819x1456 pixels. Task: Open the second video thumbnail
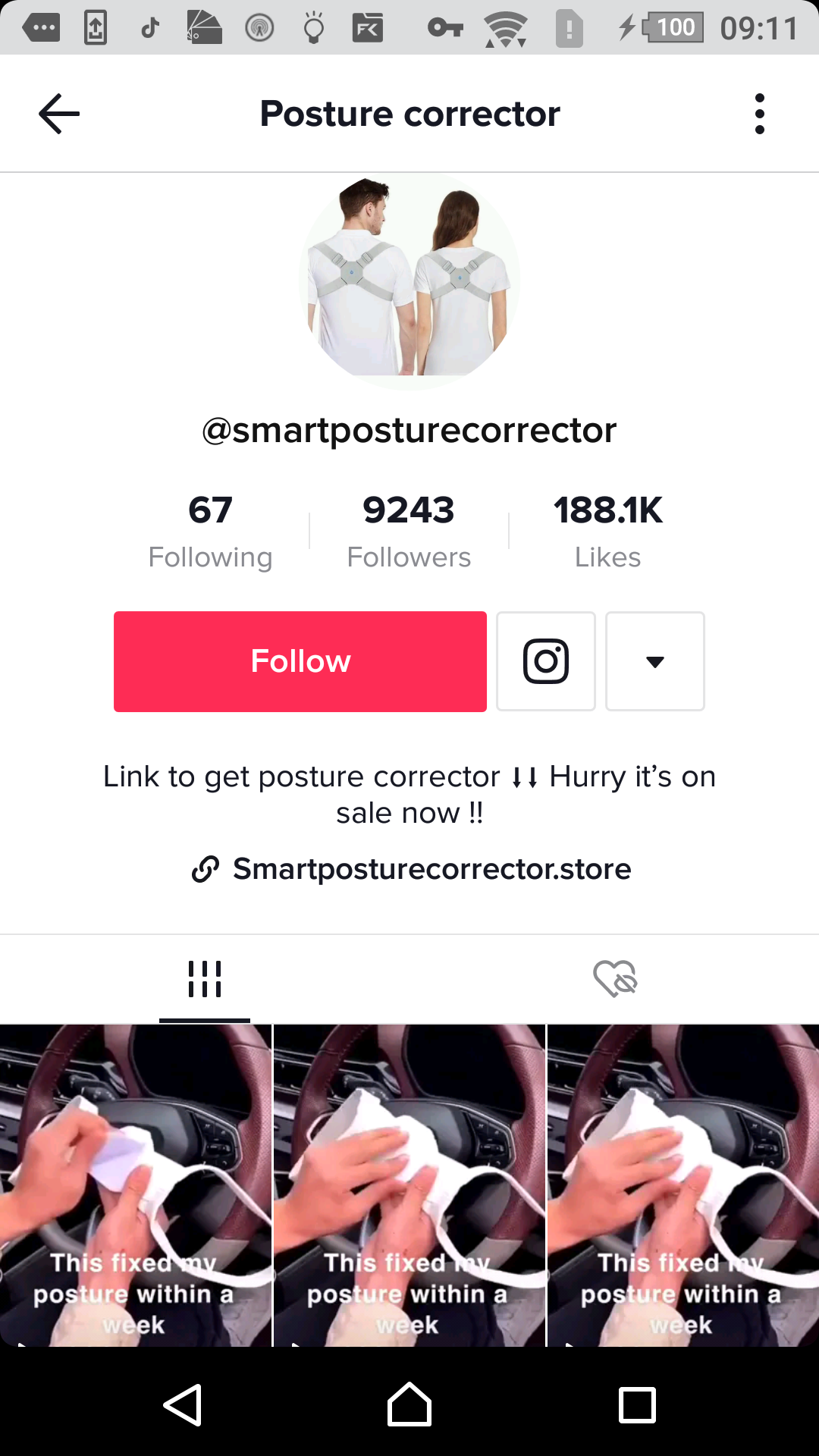409,1185
